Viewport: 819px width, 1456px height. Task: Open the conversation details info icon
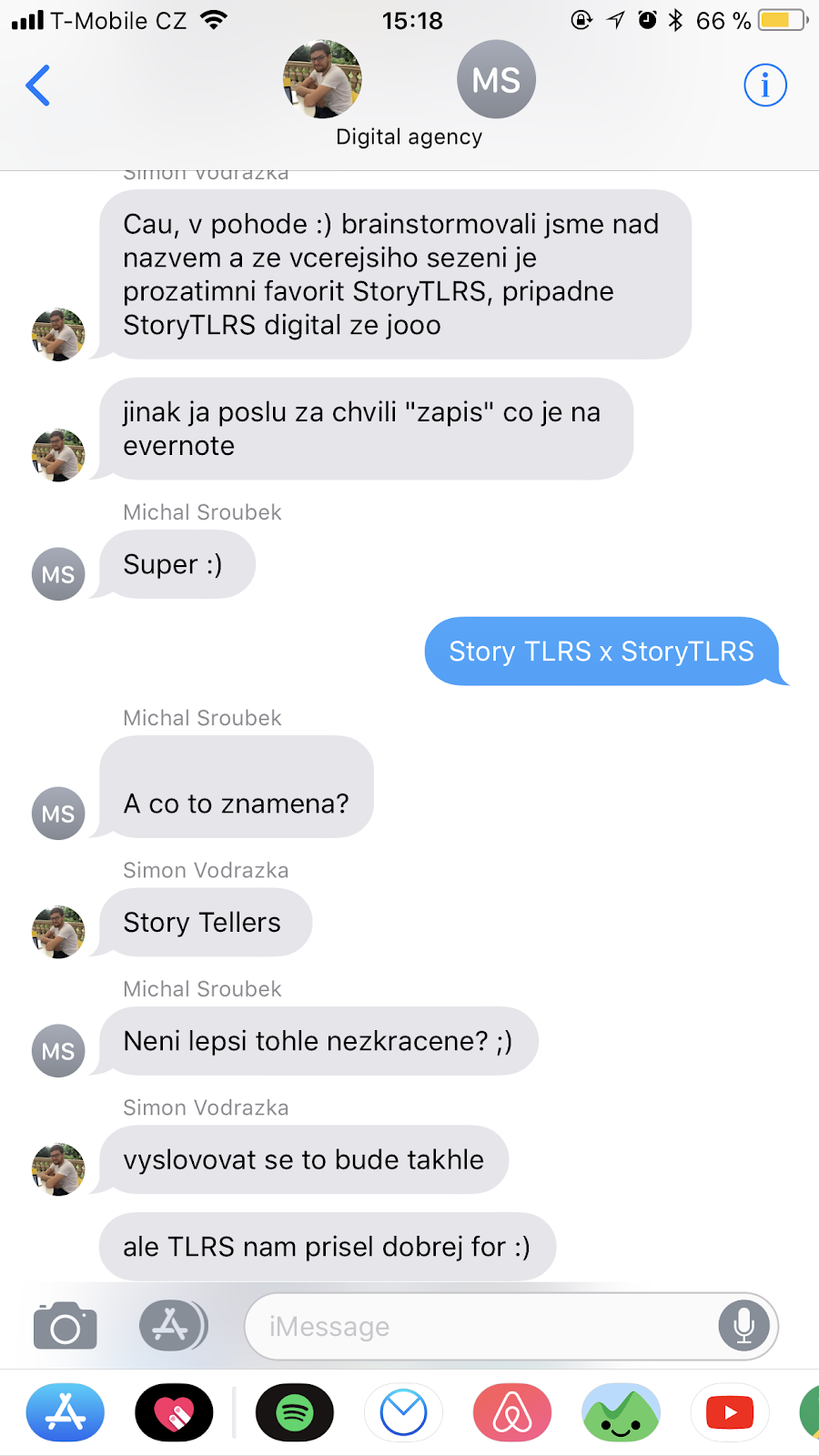[764, 86]
